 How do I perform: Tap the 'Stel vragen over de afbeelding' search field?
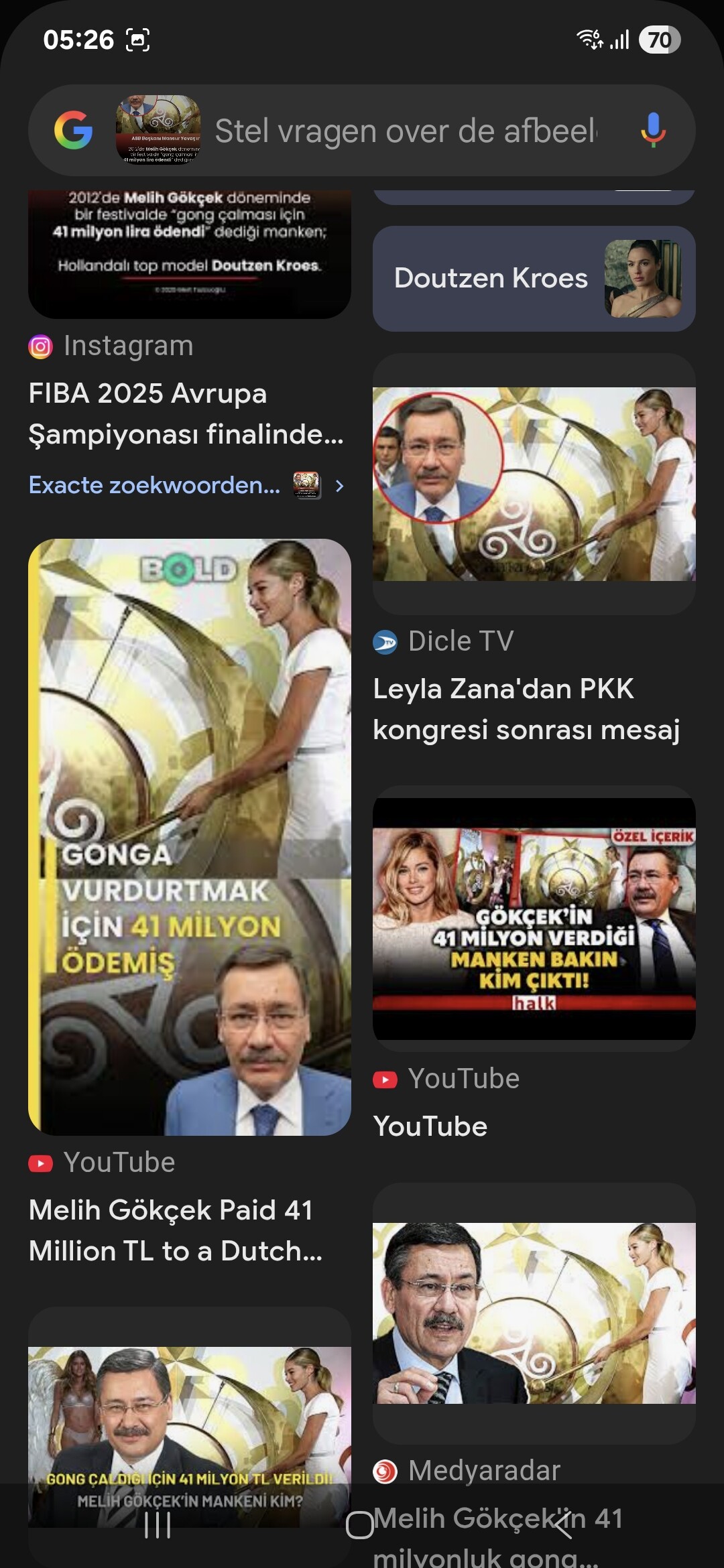click(x=406, y=131)
